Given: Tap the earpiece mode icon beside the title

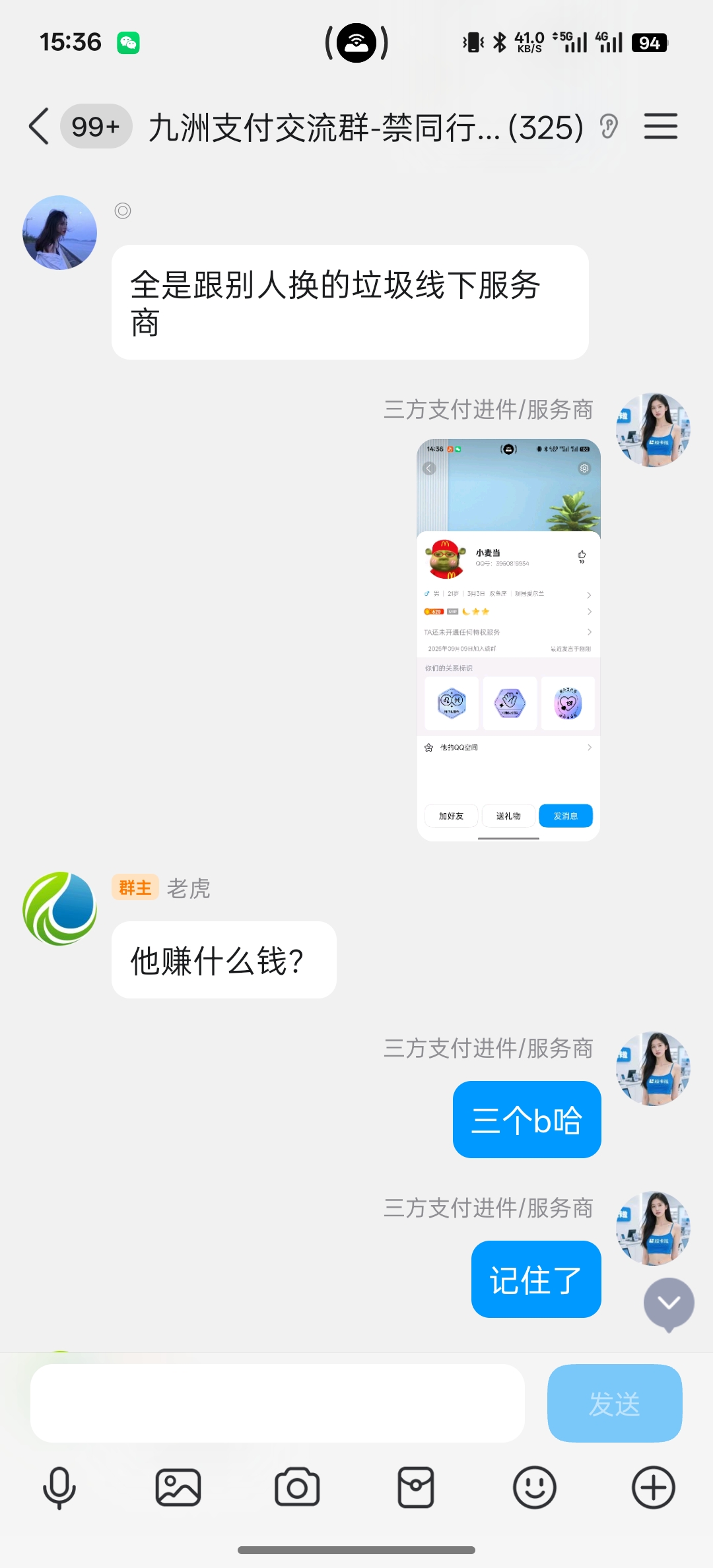Looking at the screenshot, I should click(x=609, y=126).
